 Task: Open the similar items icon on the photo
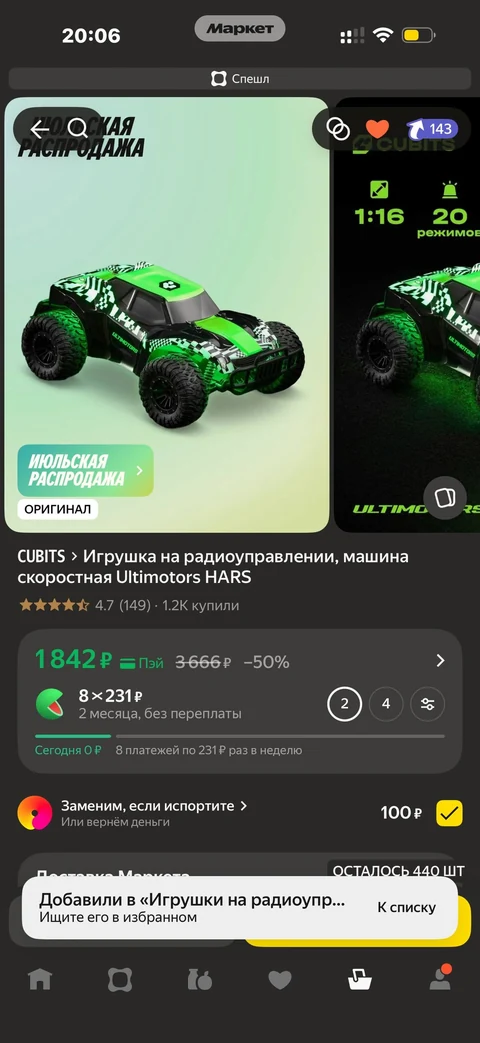click(445, 498)
